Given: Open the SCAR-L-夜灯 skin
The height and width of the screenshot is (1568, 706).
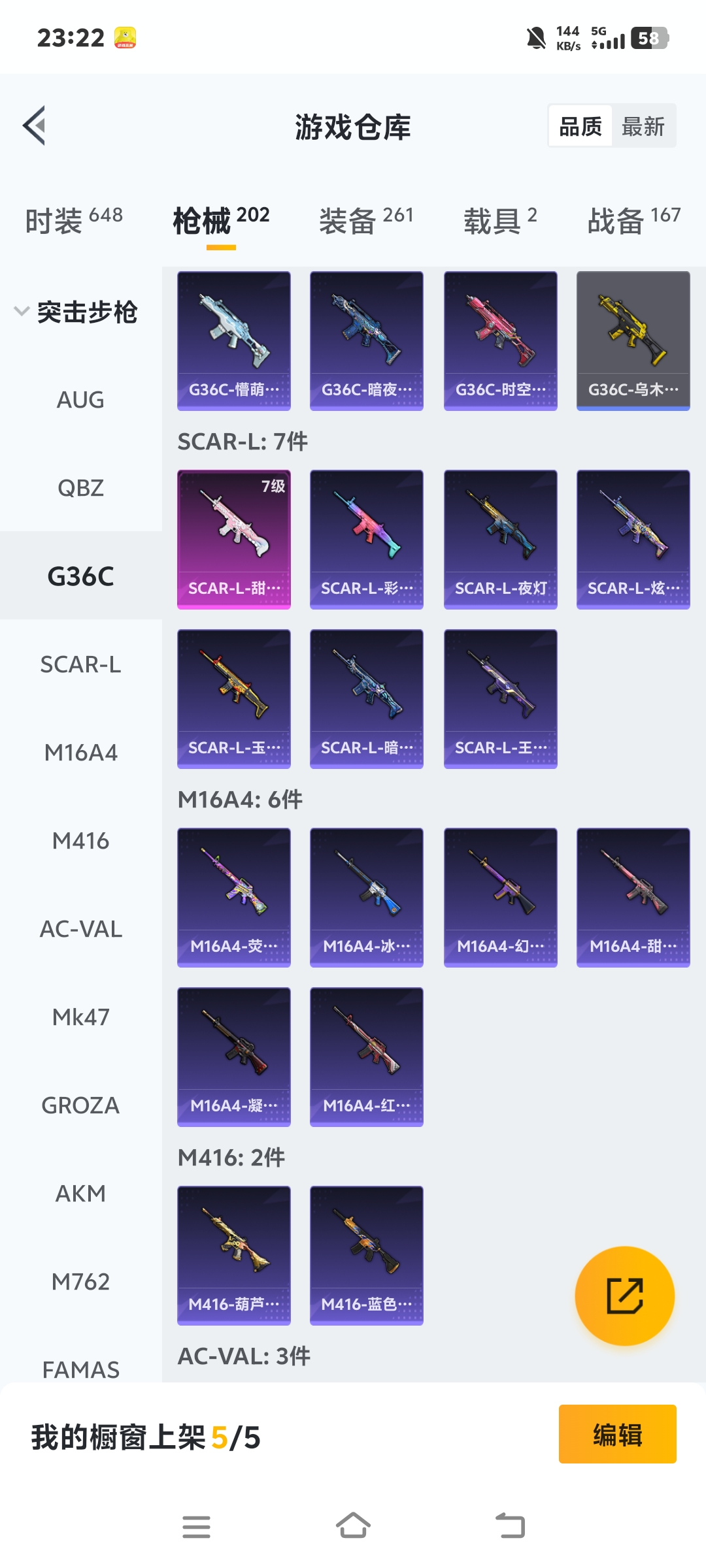Looking at the screenshot, I should click(500, 539).
